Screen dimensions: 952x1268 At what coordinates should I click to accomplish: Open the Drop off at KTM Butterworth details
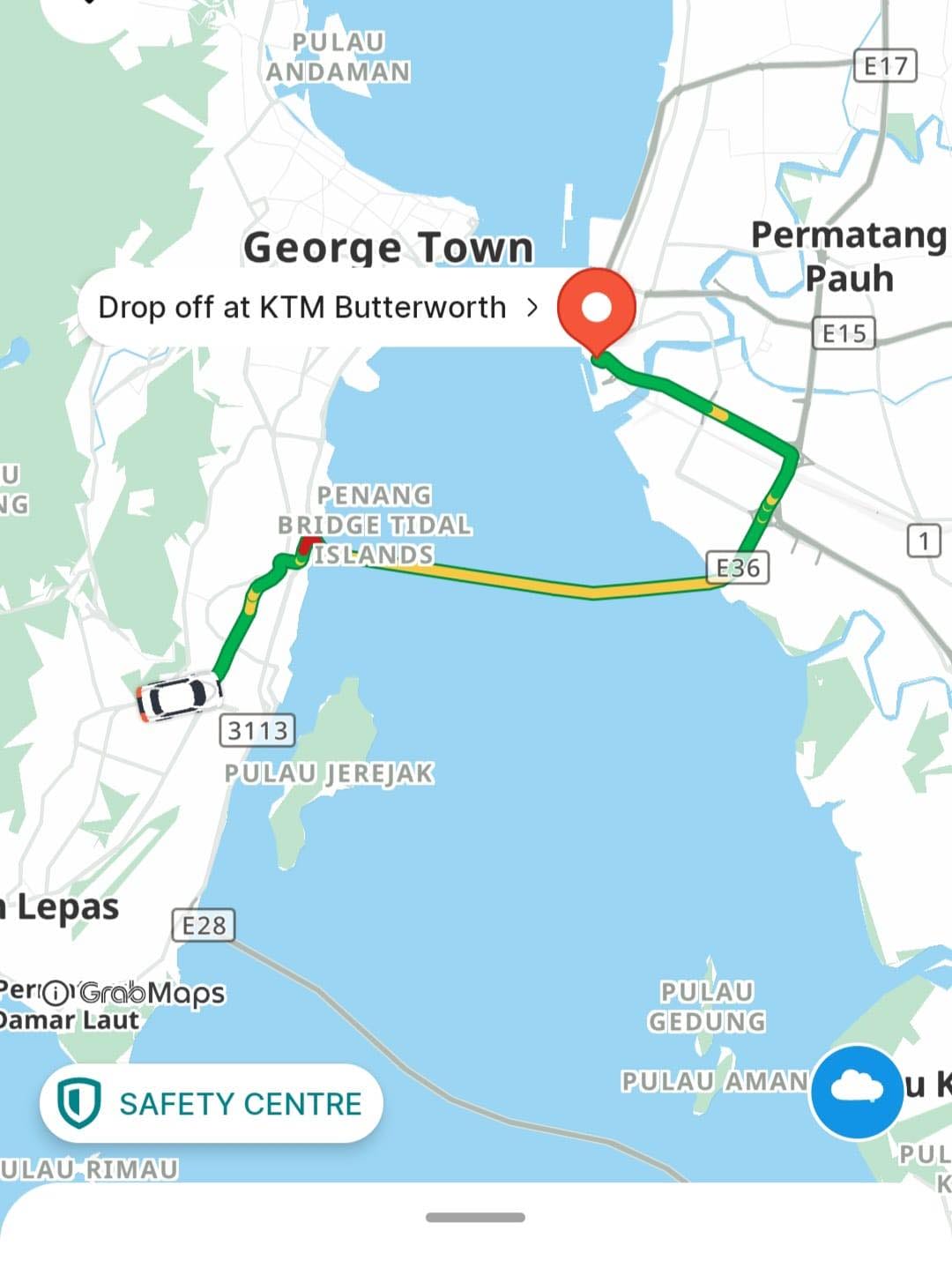[x=317, y=307]
